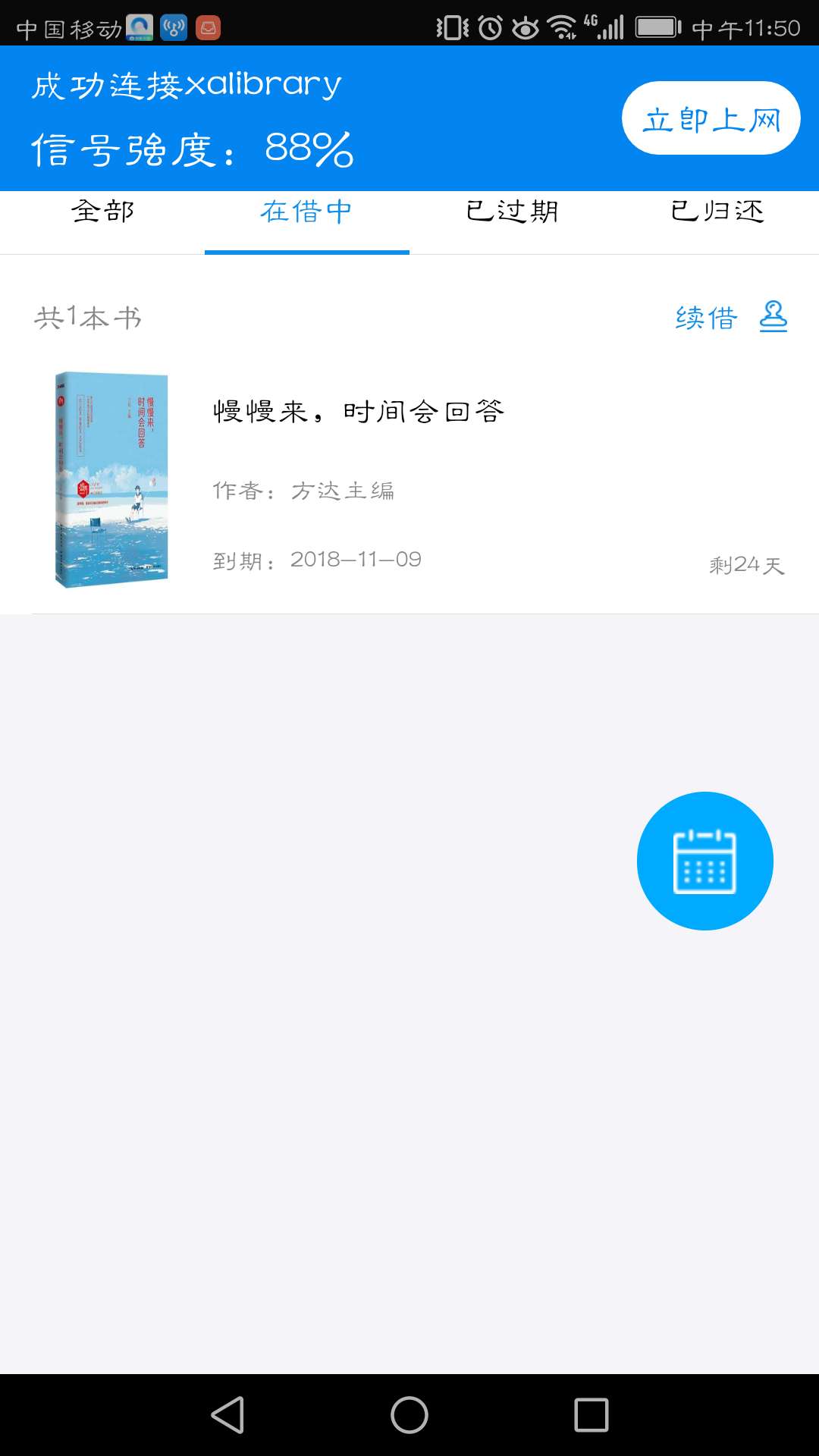
Task: Tap the 剩24天 remaining days indicator
Action: coord(745,563)
